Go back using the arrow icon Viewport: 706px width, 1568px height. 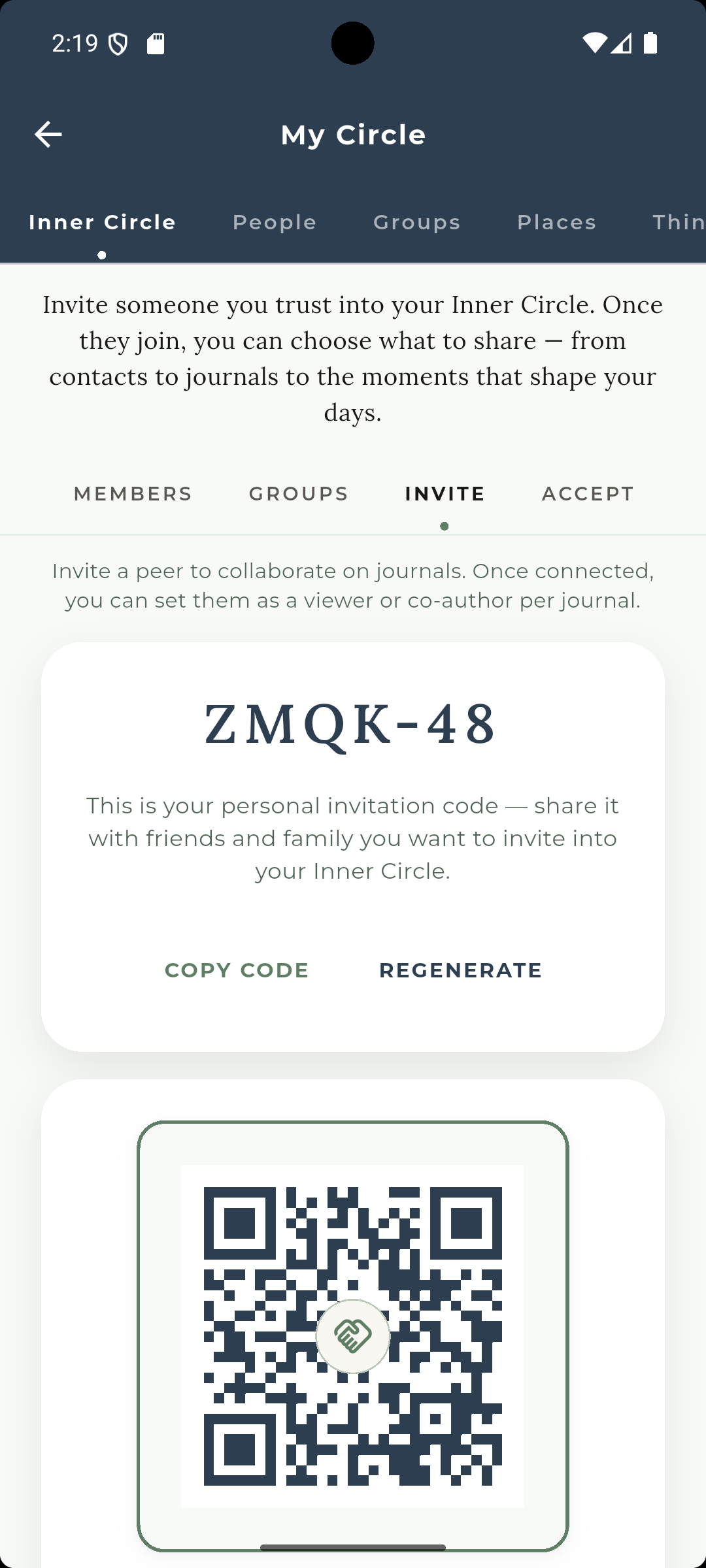(48, 135)
